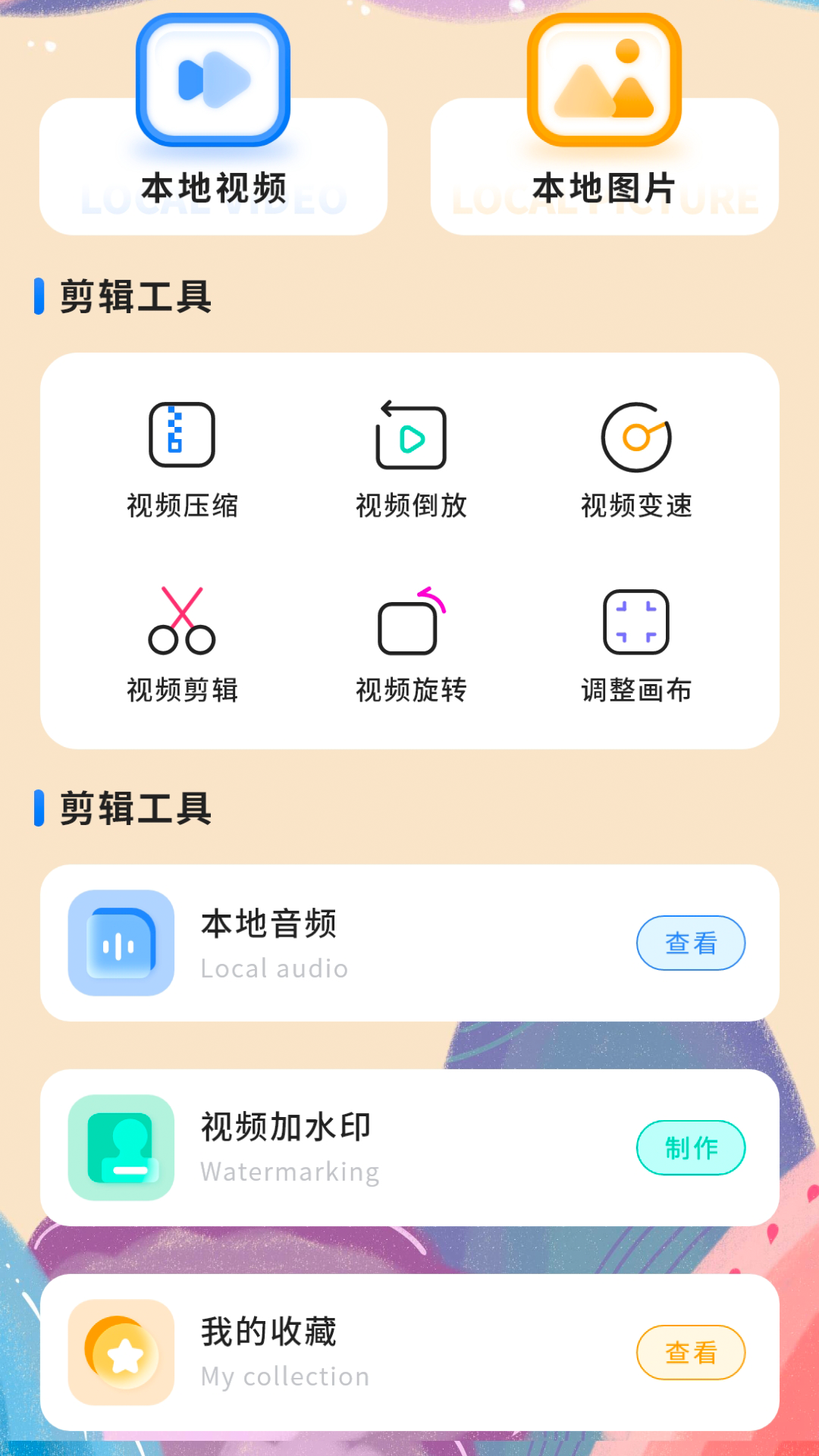819x1456 pixels.
Task: Click the 本地音频 audio waveform icon
Action: pyautogui.click(x=120, y=943)
